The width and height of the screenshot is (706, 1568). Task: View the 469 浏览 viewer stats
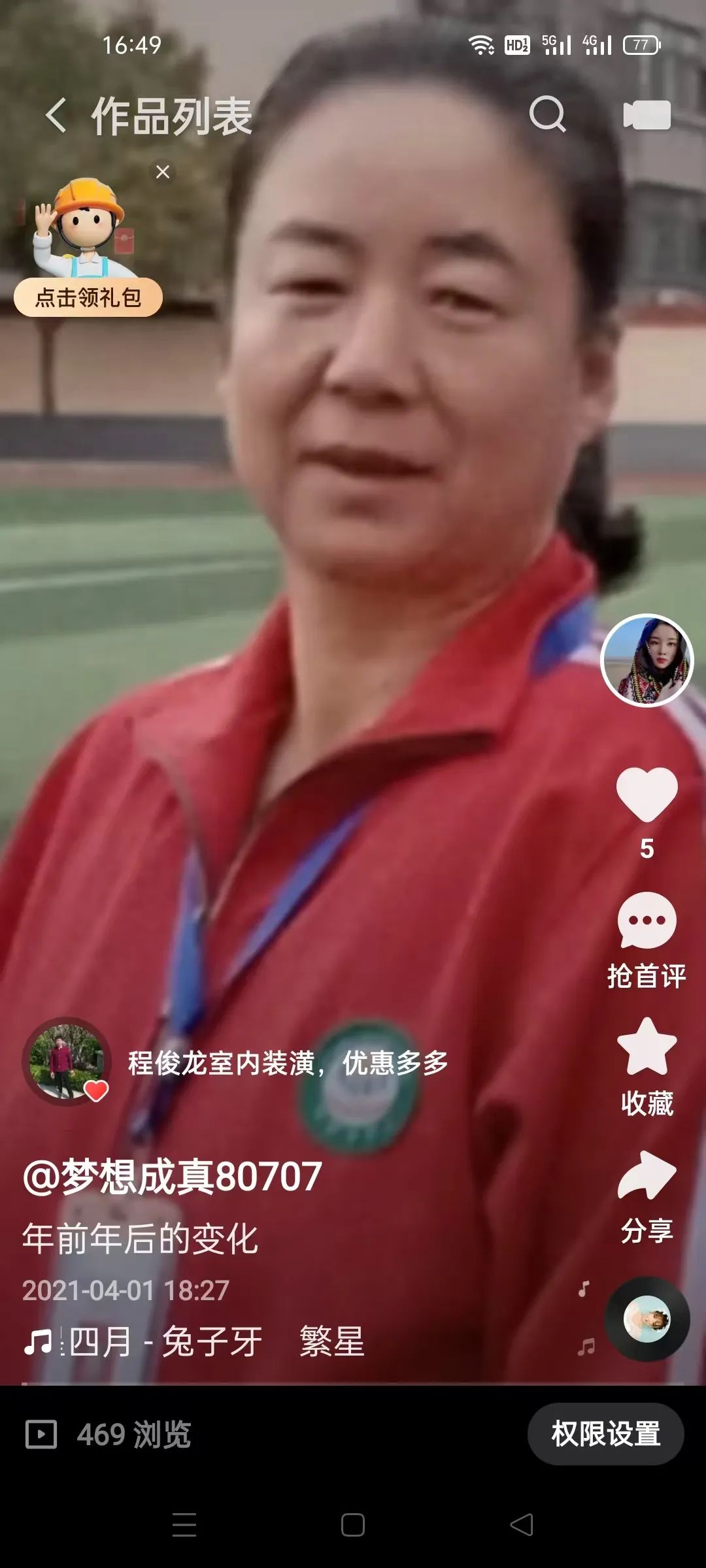point(109,1435)
